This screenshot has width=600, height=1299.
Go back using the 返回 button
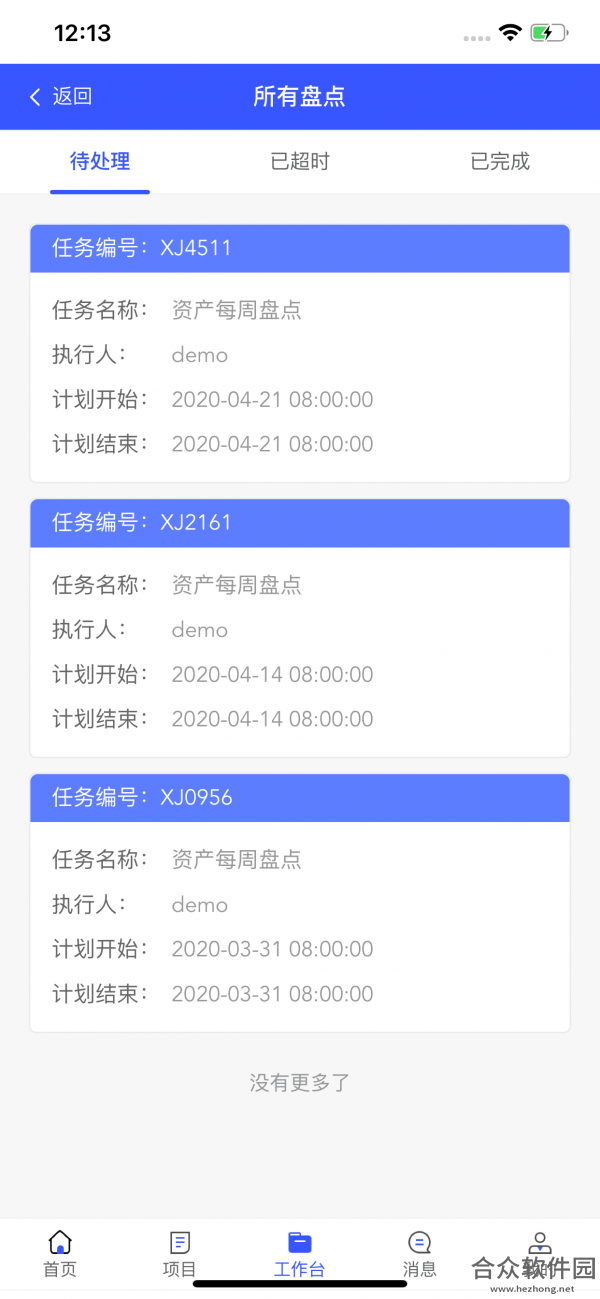pyautogui.click(x=61, y=97)
